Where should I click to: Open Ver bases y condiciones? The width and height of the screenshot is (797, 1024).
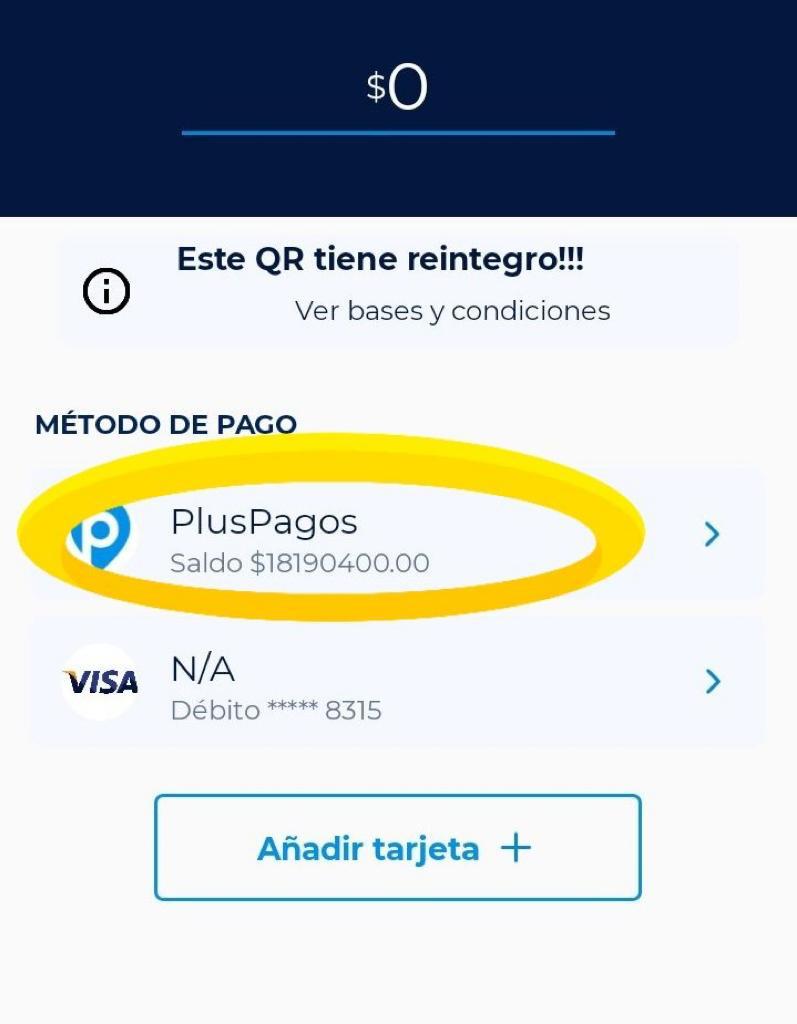[452, 311]
